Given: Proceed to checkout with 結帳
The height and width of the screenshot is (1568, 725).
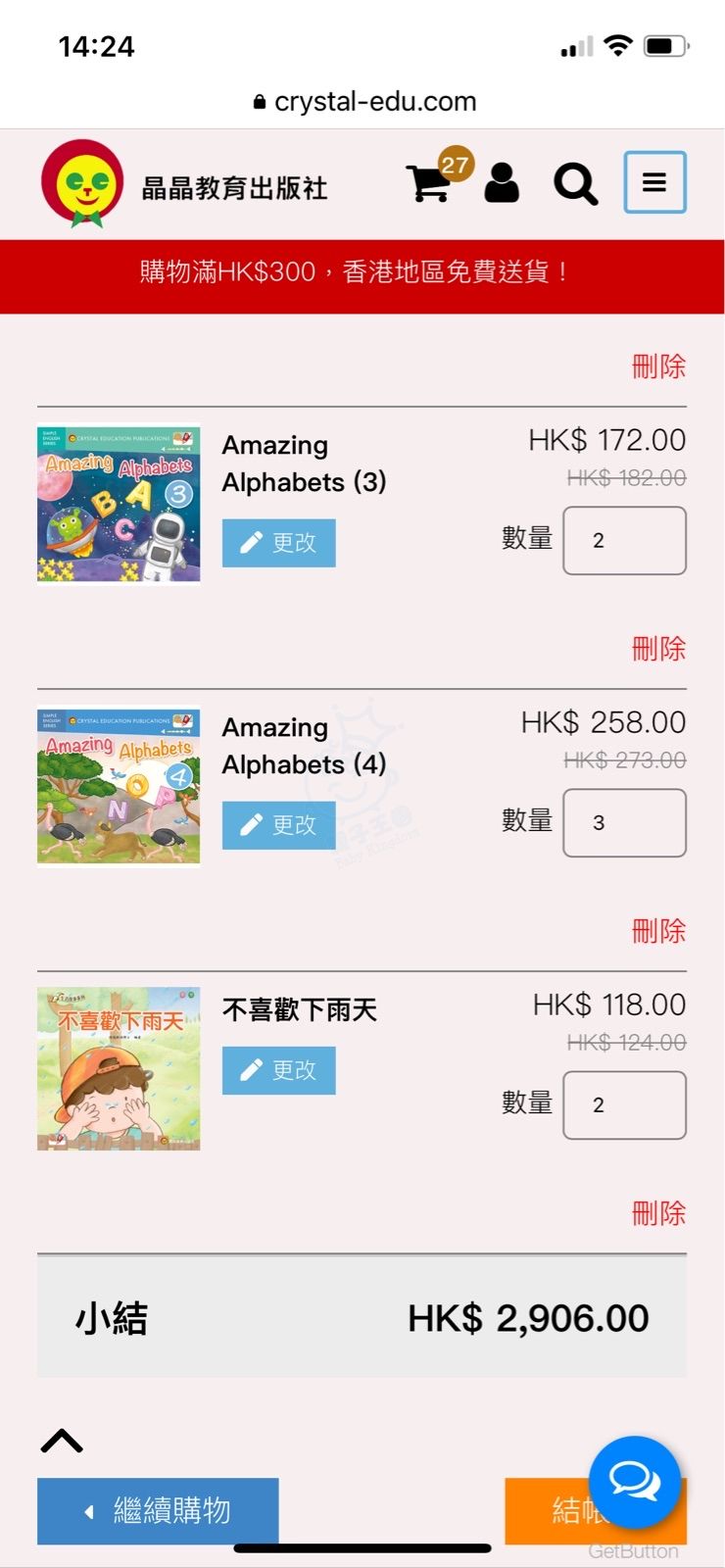Looking at the screenshot, I should (x=547, y=1511).
